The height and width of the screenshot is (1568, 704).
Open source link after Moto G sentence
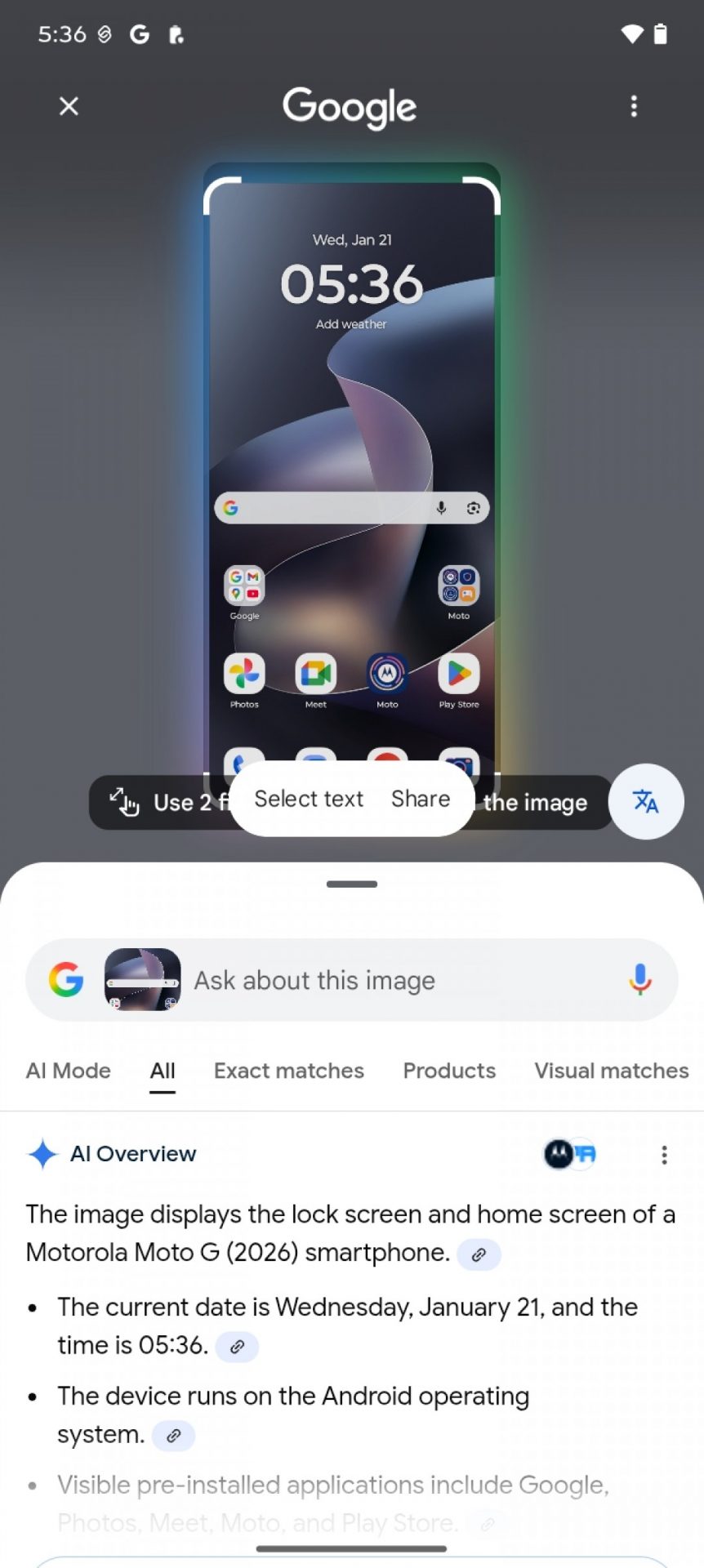point(479,1254)
